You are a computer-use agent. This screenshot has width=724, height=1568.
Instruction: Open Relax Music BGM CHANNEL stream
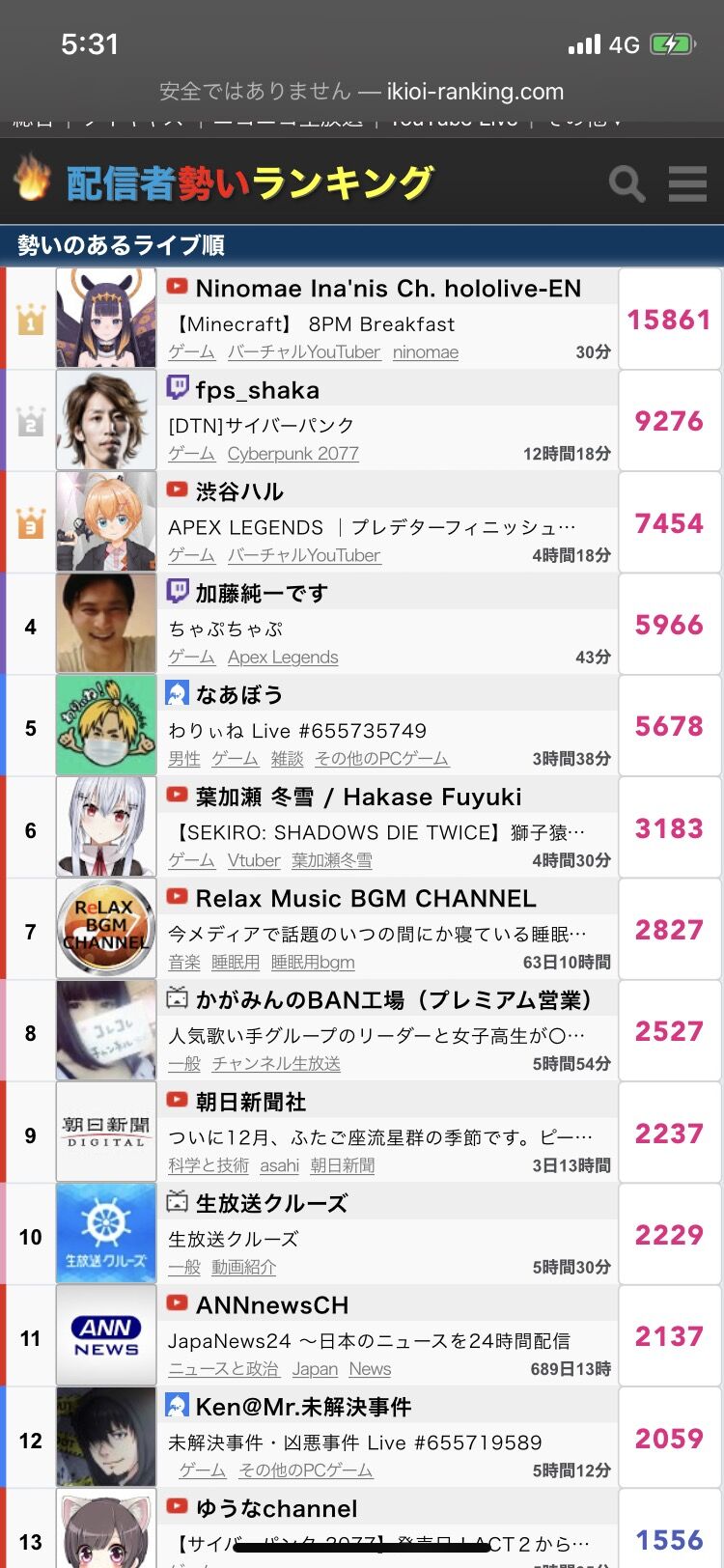(x=365, y=898)
